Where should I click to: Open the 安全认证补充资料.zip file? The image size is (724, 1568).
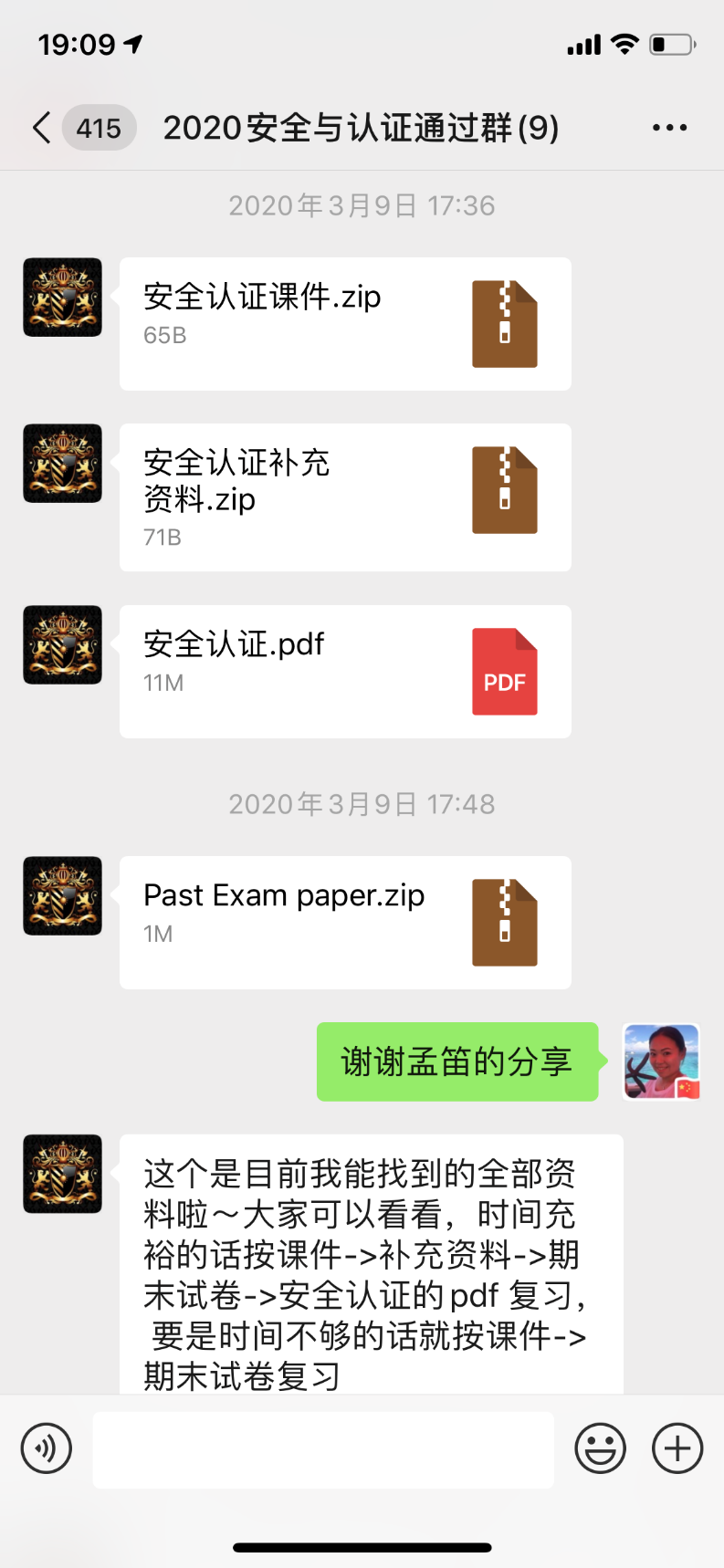(345, 497)
